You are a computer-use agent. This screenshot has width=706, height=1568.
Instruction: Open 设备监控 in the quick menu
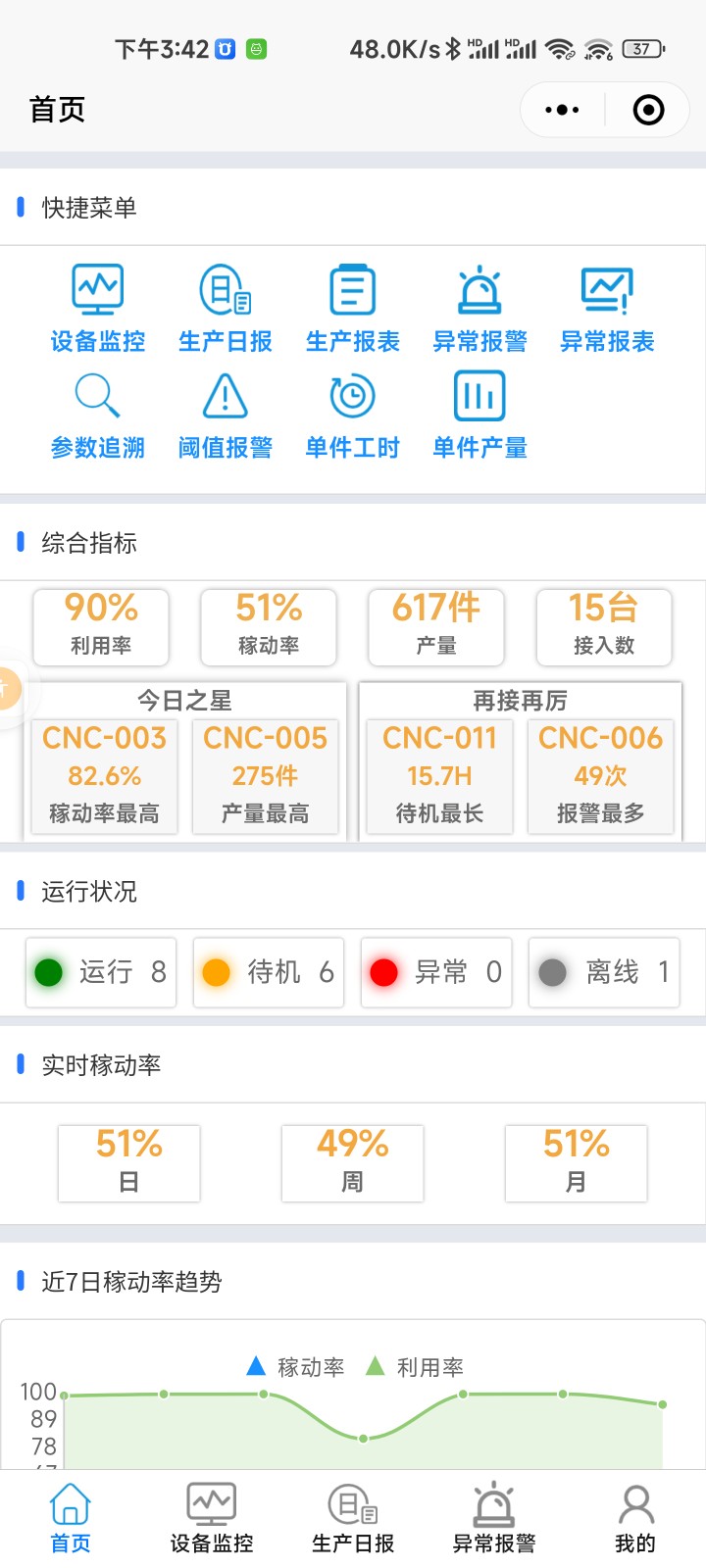click(98, 308)
